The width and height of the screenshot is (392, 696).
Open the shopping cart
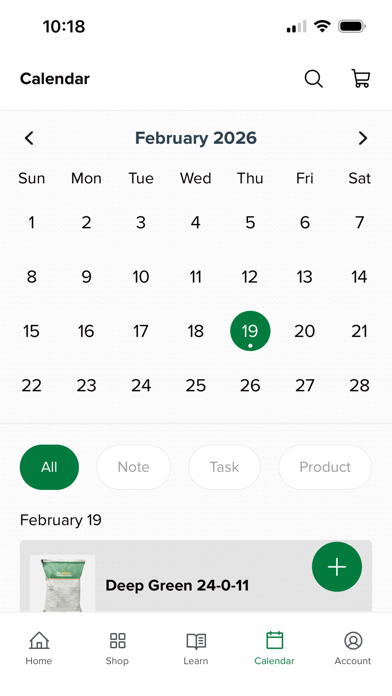click(x=361, y=79)
